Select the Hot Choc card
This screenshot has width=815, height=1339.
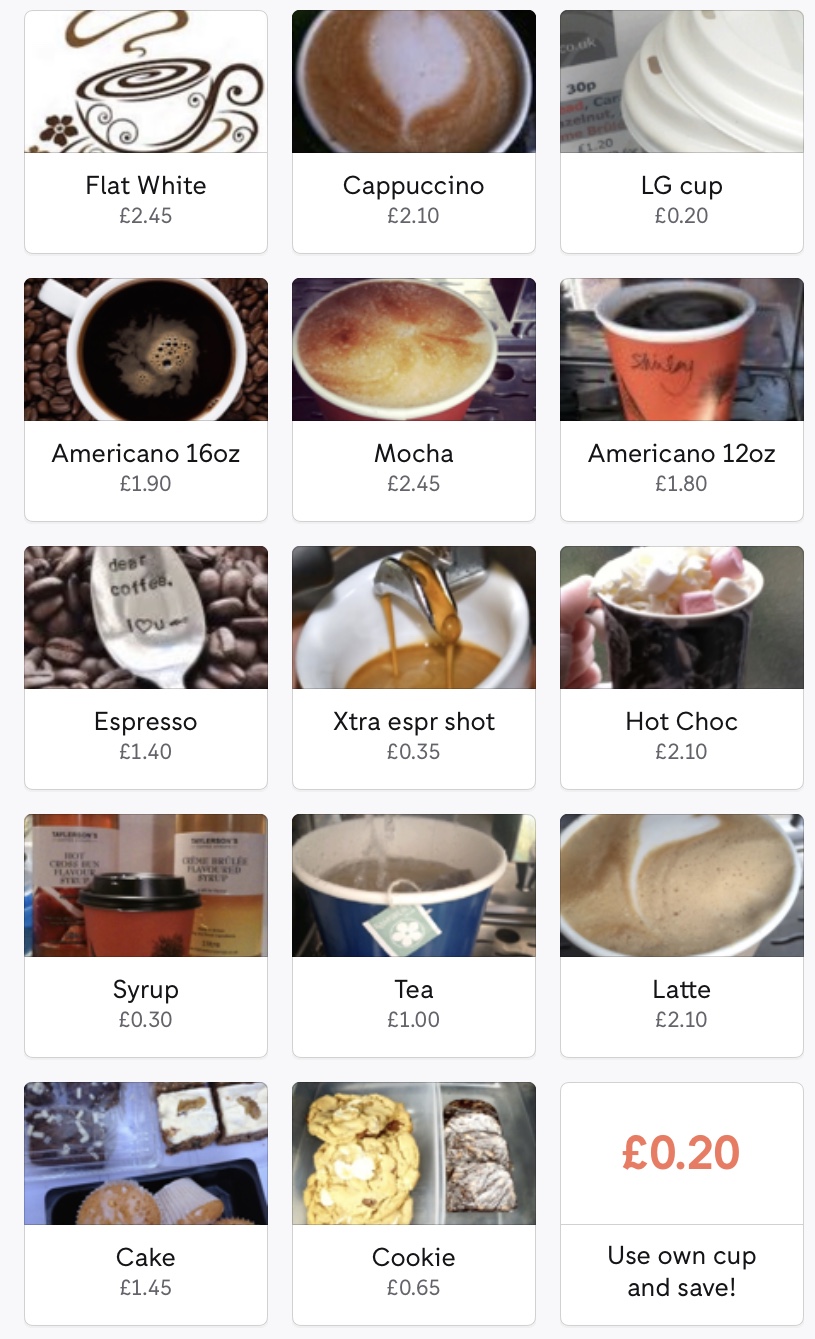(682, 668)
